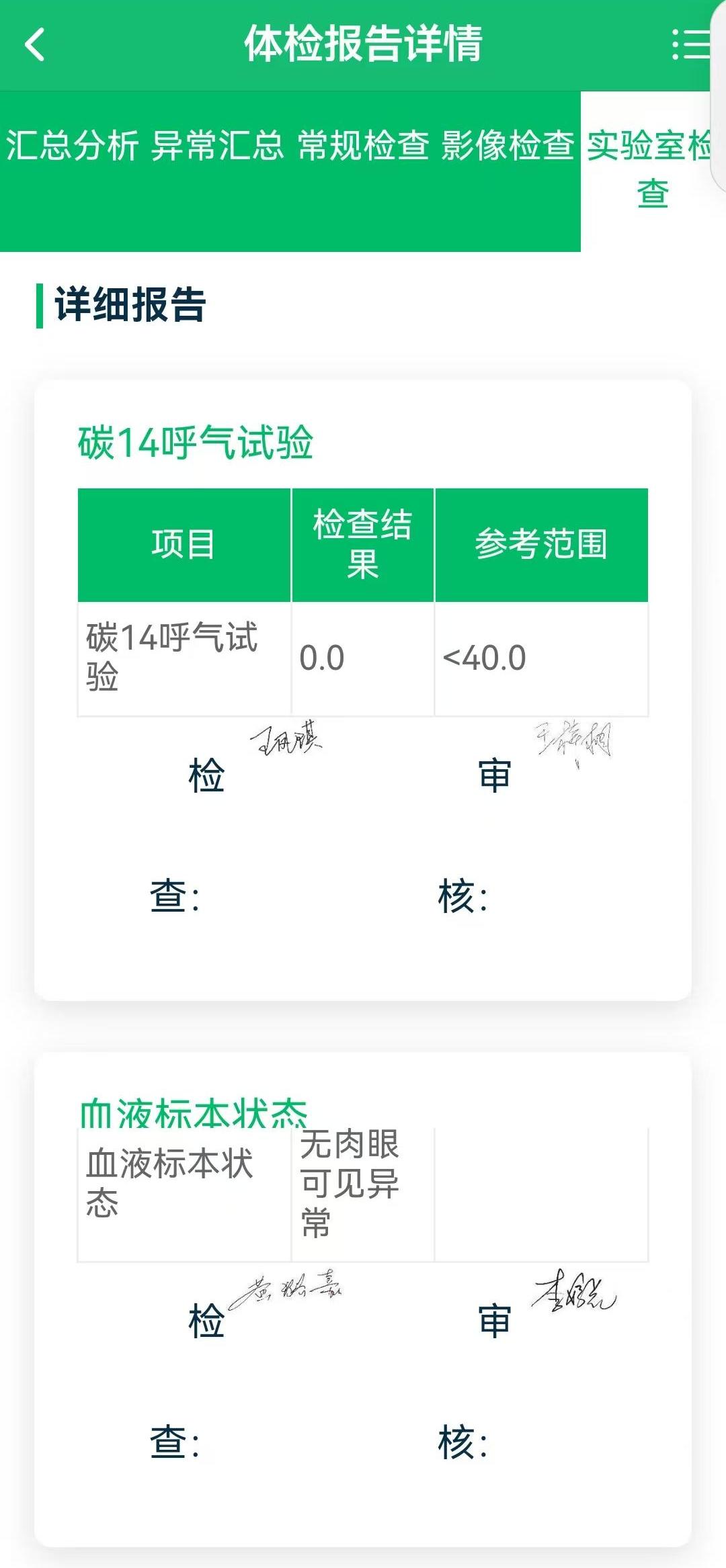Viewport: 726px width, 1568px height.
Task: Select the result value 0.0
Action: (325, 657)
